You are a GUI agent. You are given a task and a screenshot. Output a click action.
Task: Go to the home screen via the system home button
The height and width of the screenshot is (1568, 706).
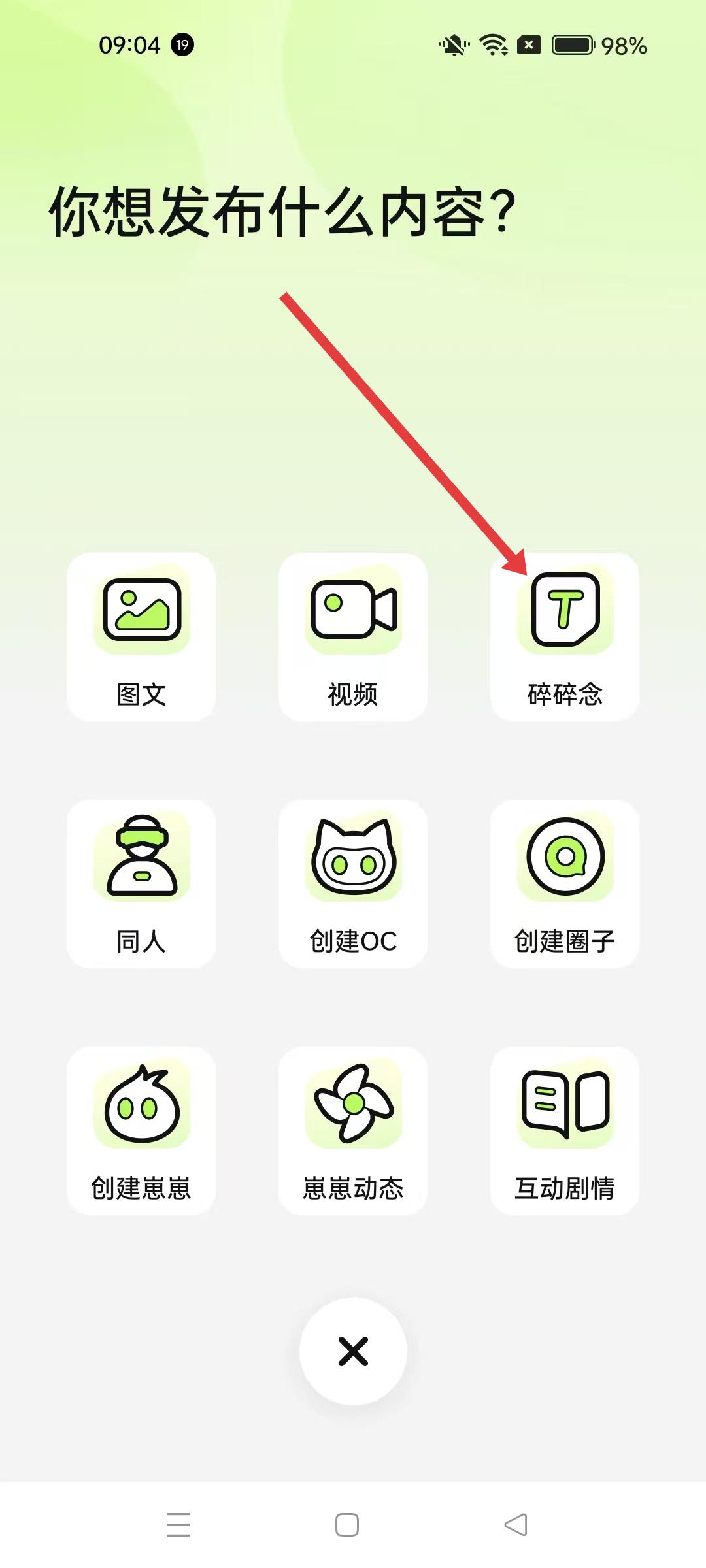pyautogui.click(x=347, y=1525)
